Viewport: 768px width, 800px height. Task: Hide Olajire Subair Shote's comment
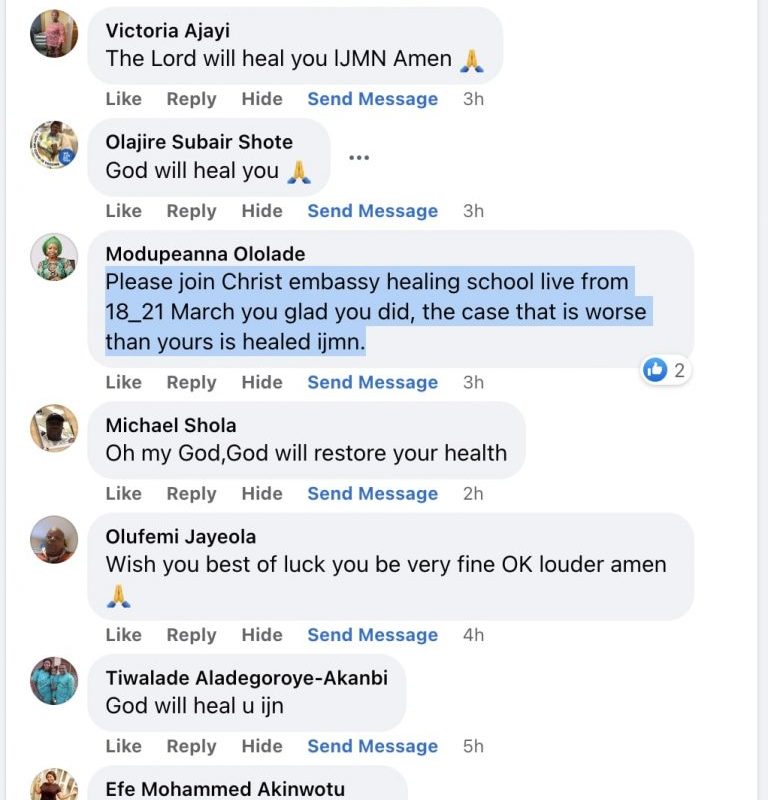click(x=262, y=211)
